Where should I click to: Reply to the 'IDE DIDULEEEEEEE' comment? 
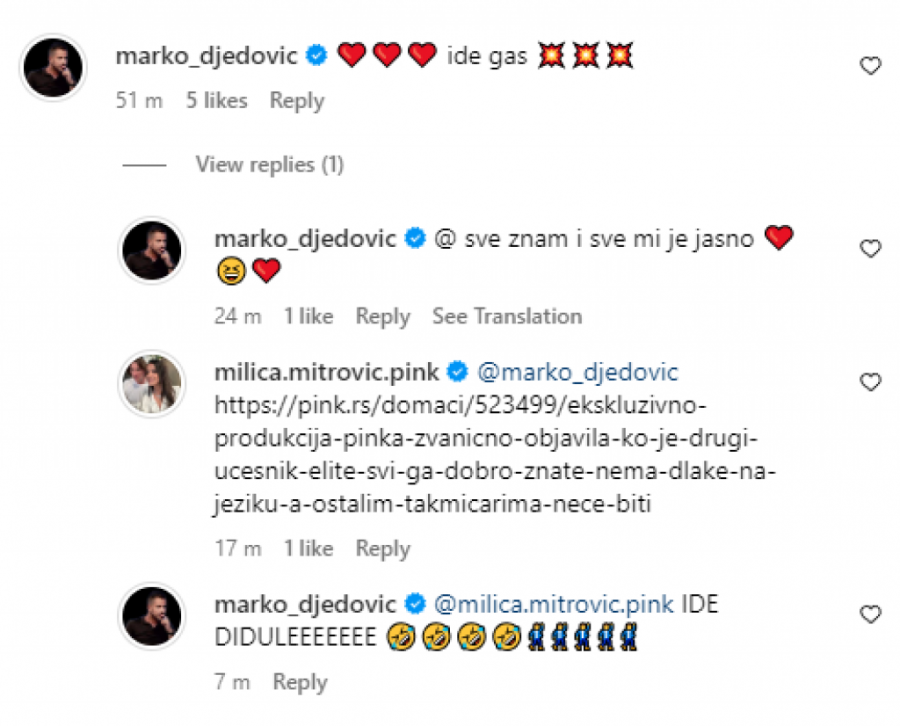[300, 683]
